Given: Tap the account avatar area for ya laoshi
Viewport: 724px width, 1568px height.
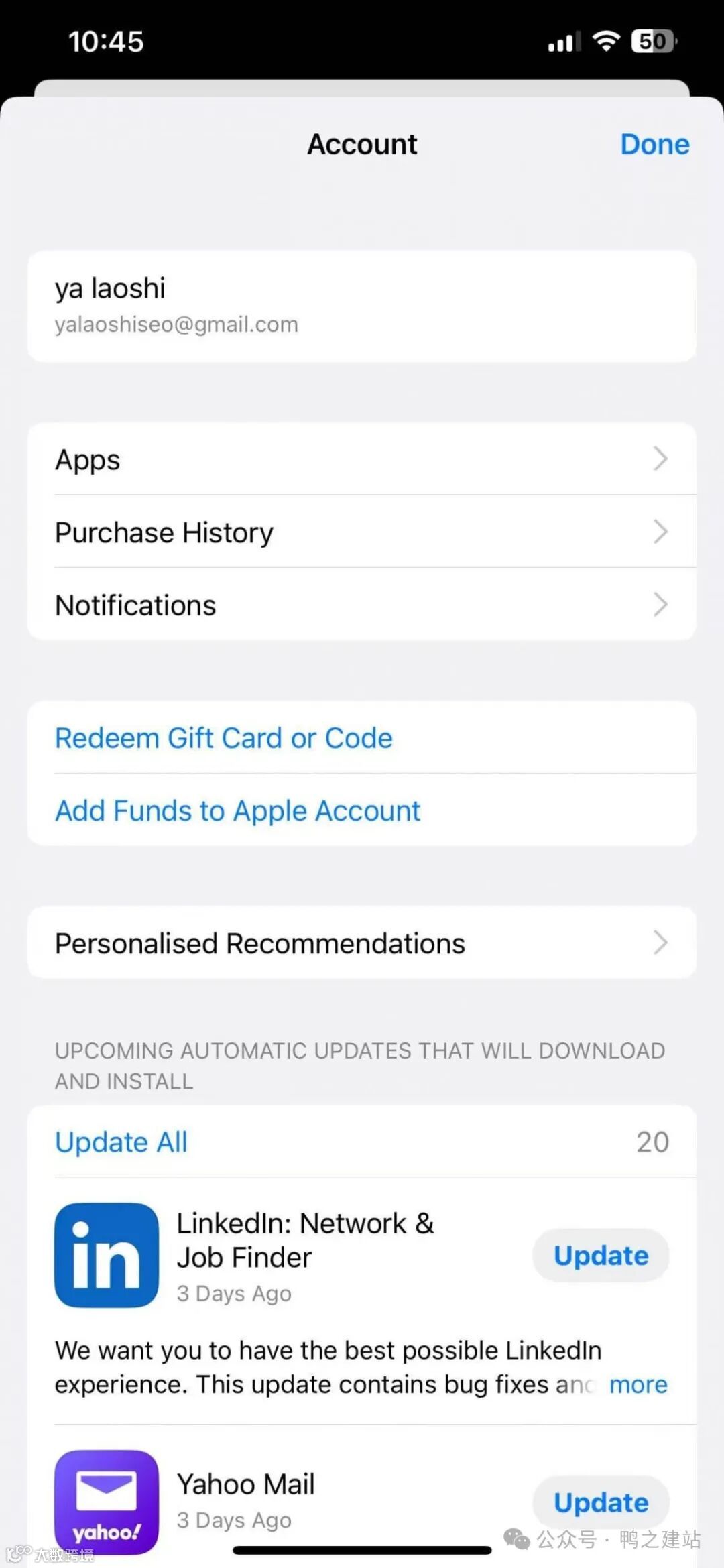Looking at the screenshot, I should (362, 305).
